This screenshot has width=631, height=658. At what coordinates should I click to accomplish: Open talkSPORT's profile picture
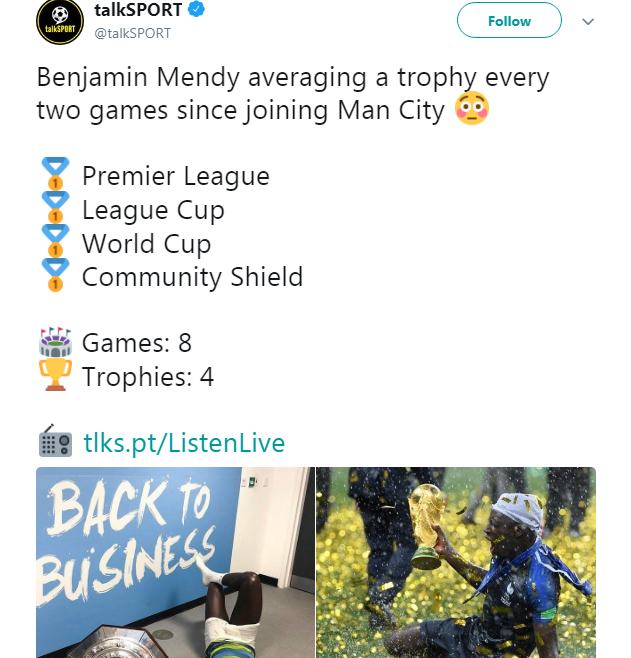(x=60, y=22)
